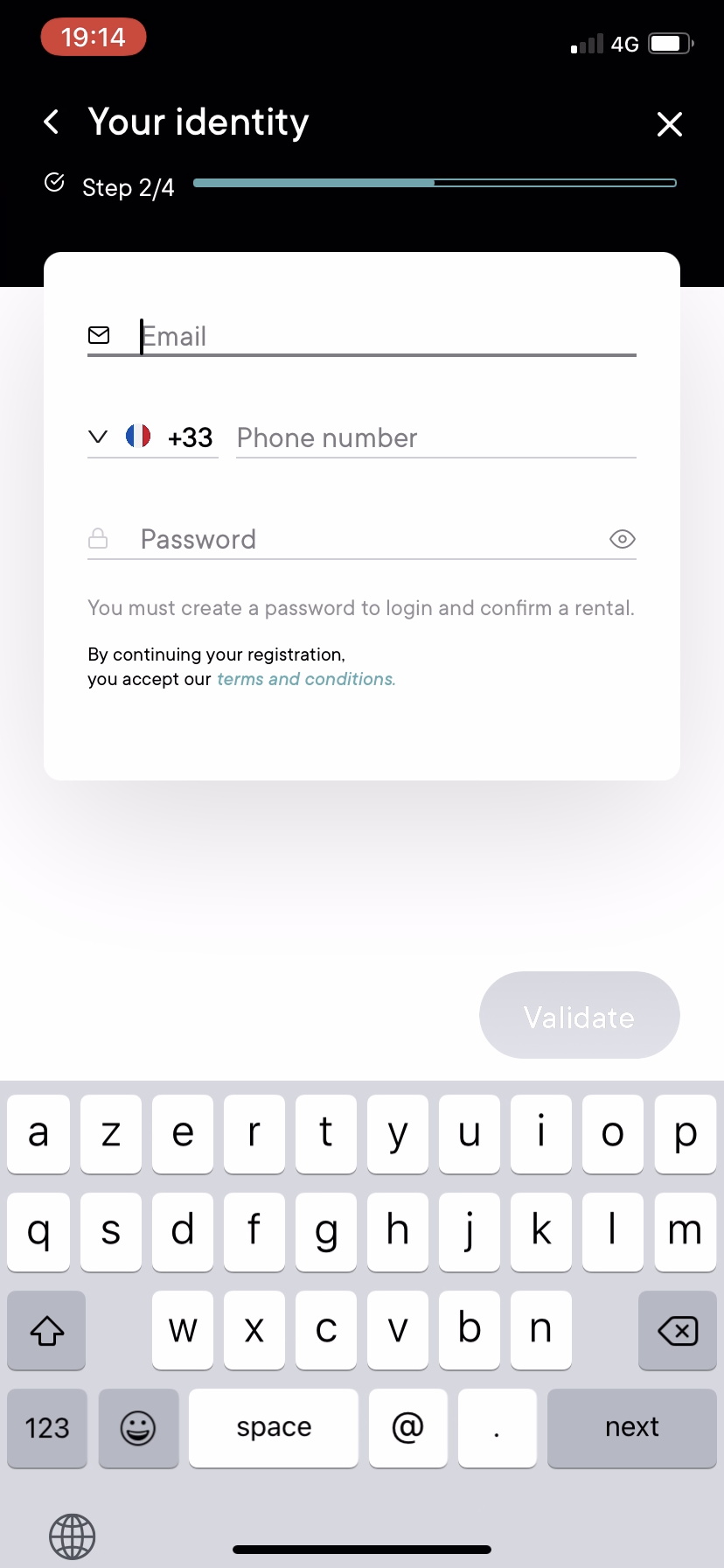Open the country code dropdown
This screenshot has height=1568, width=724.
(97, 437)
